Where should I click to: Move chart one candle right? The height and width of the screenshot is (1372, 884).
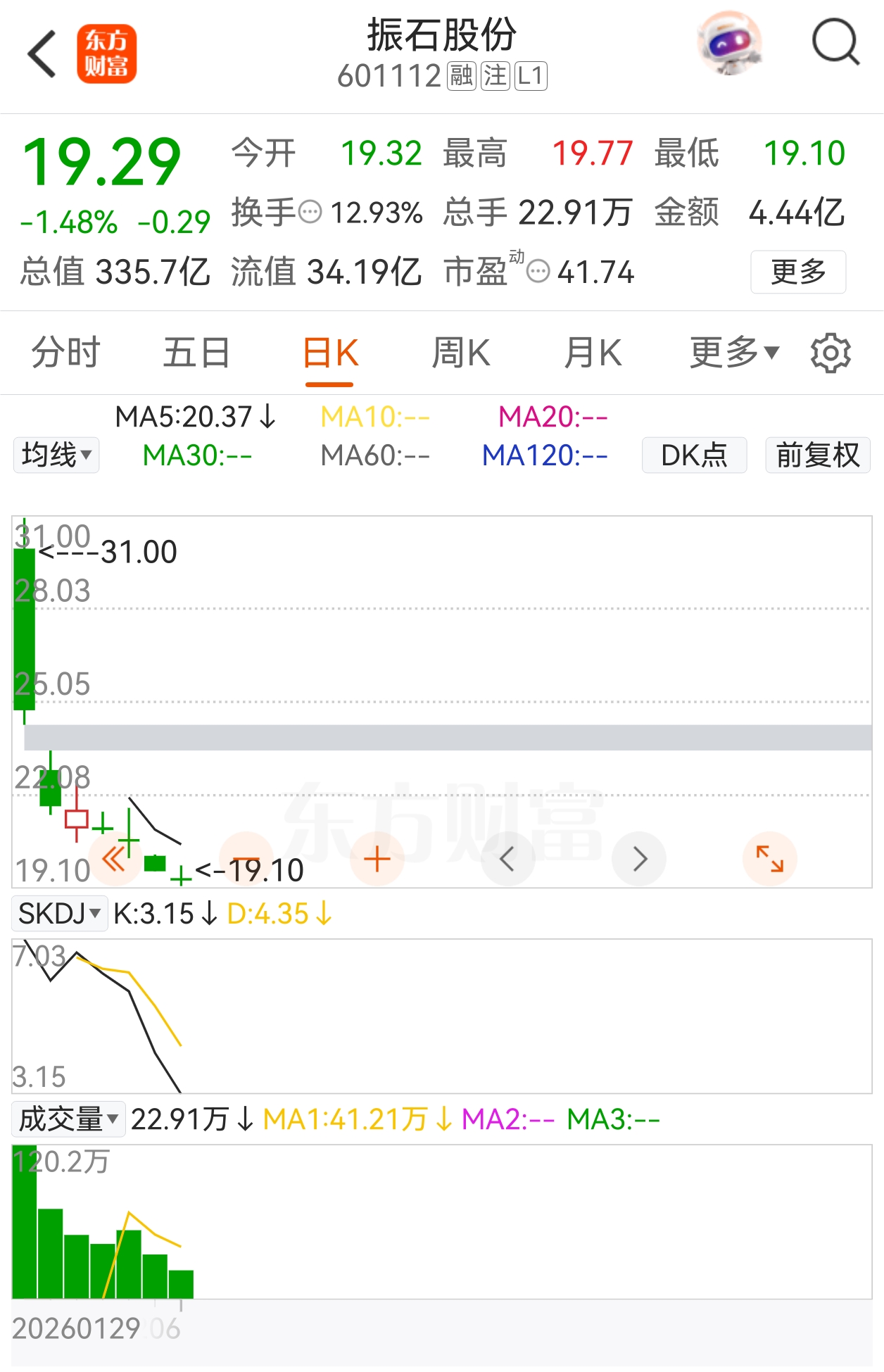tap(639, 859)
